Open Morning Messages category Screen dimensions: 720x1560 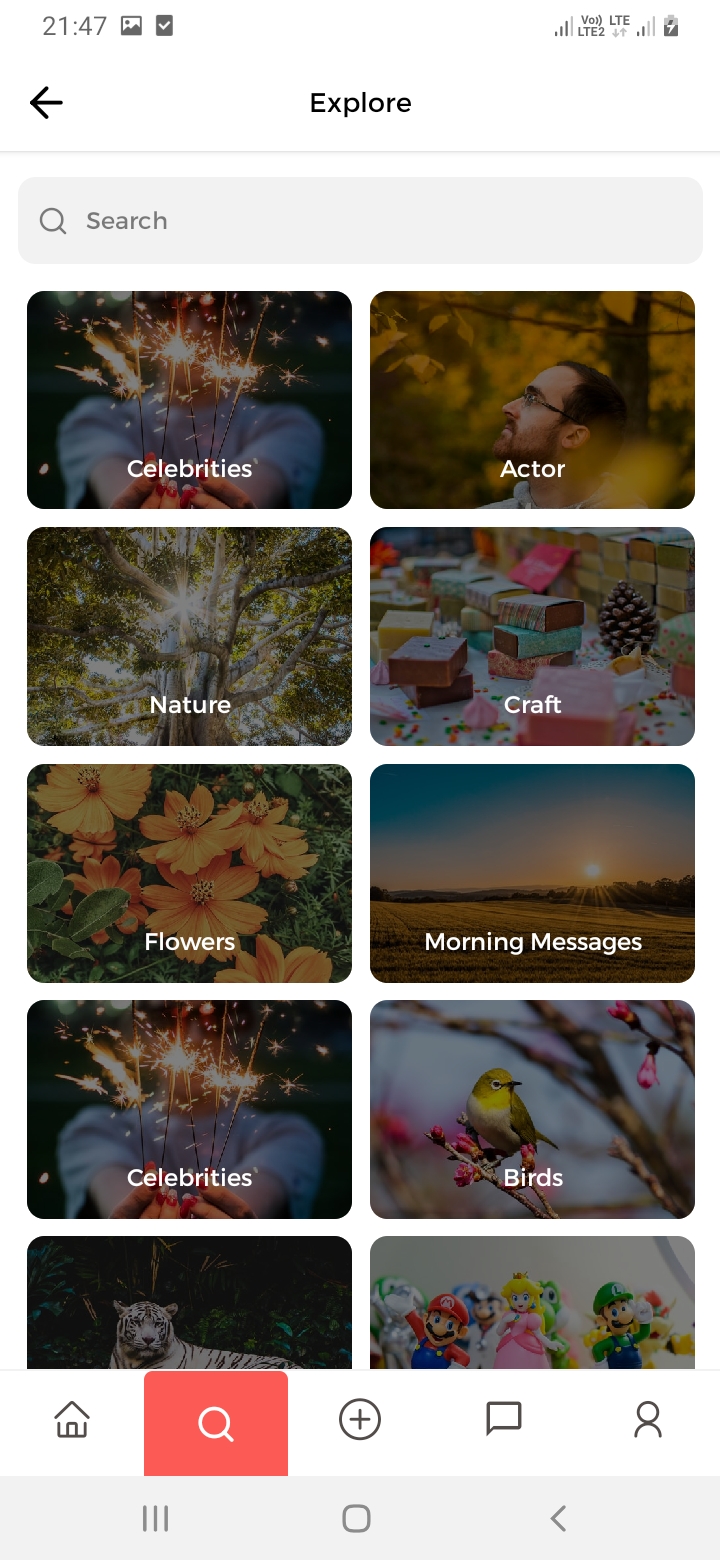click(x=532, y=873)
